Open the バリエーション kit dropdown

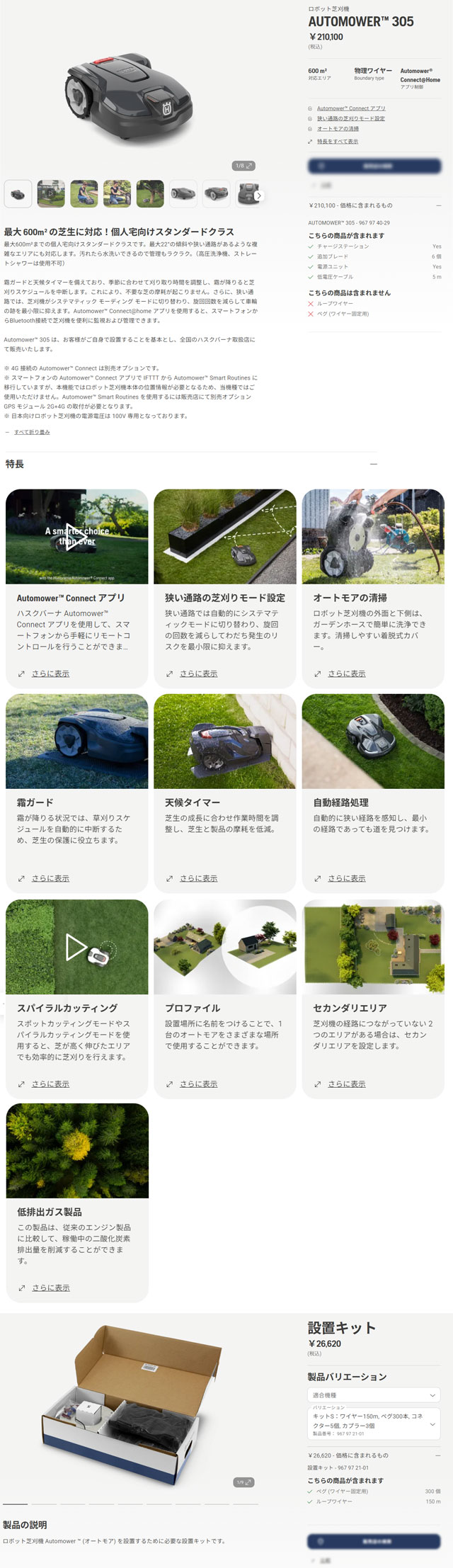click(373, 1424)
